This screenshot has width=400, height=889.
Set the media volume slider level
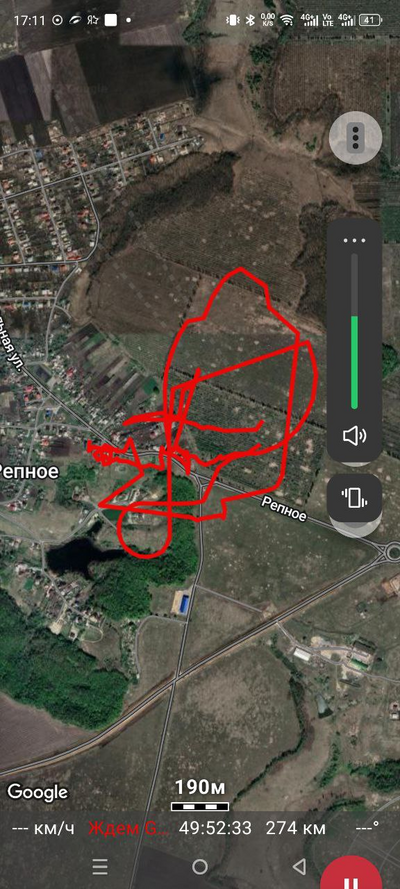pyautogui.click(x=355, y=331)
